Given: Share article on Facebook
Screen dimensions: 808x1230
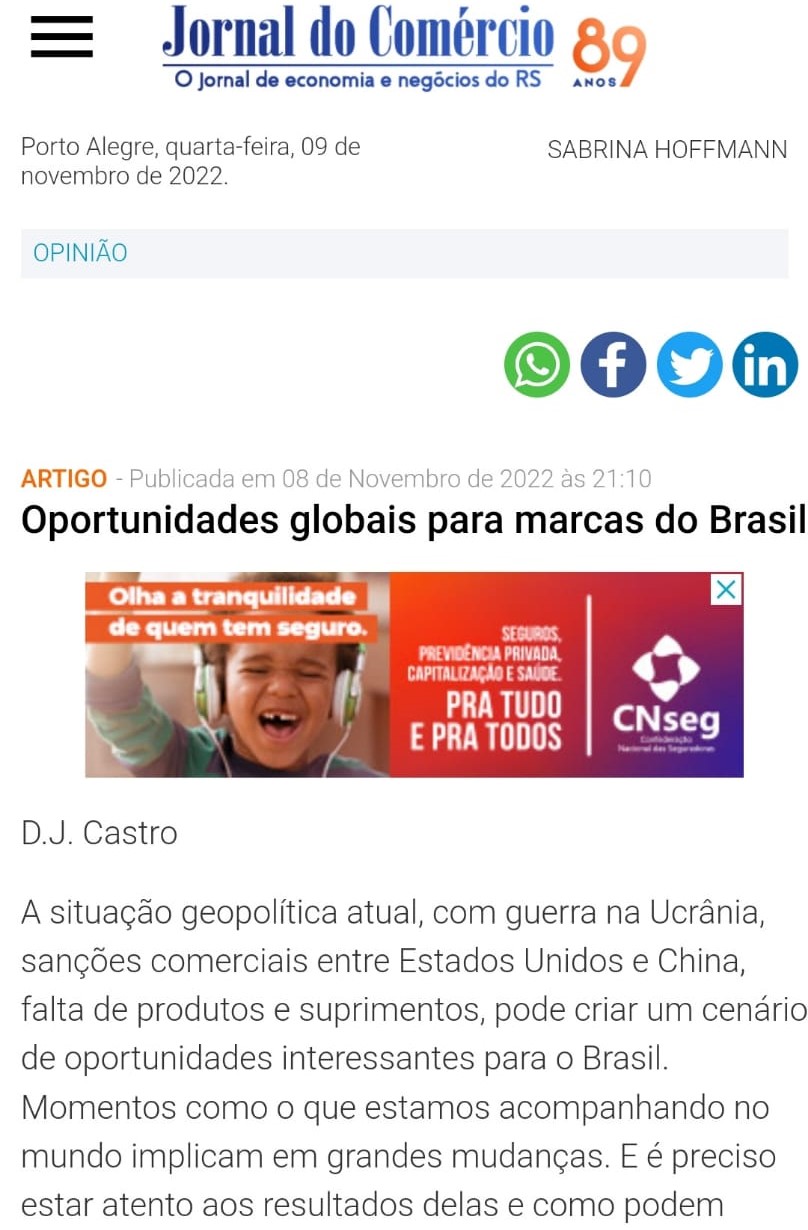Looking at the screenshot, I should [x=613, y=365].
